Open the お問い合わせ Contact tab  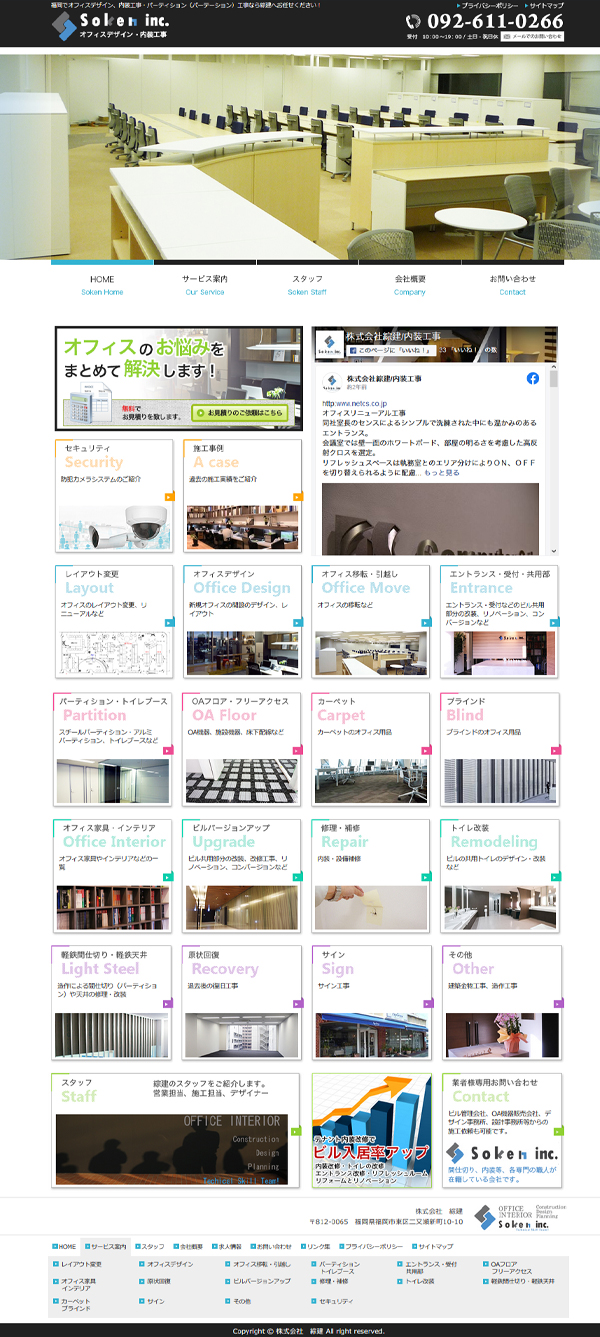pyautogui.click(x=512, y=284)
